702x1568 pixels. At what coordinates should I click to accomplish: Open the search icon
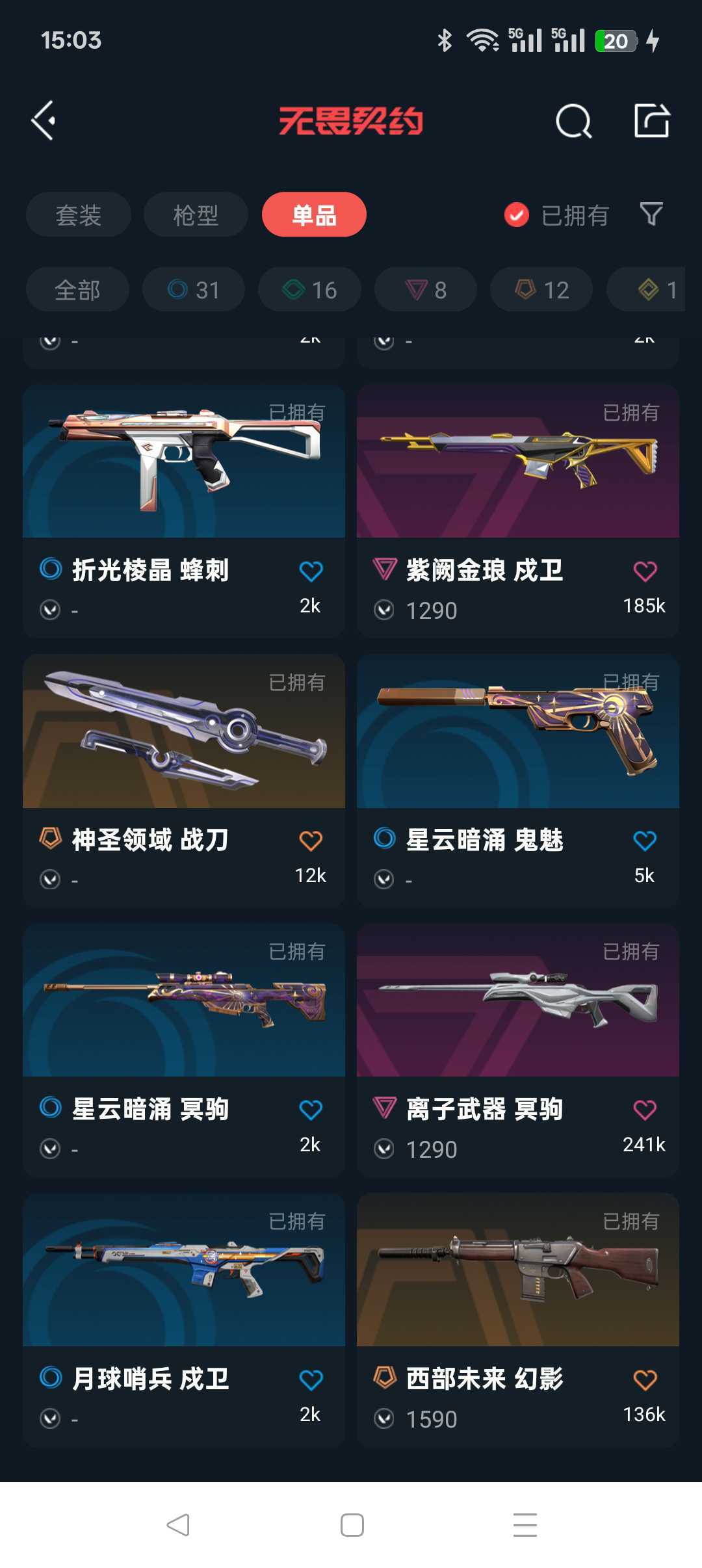click(x=574, y=121)
